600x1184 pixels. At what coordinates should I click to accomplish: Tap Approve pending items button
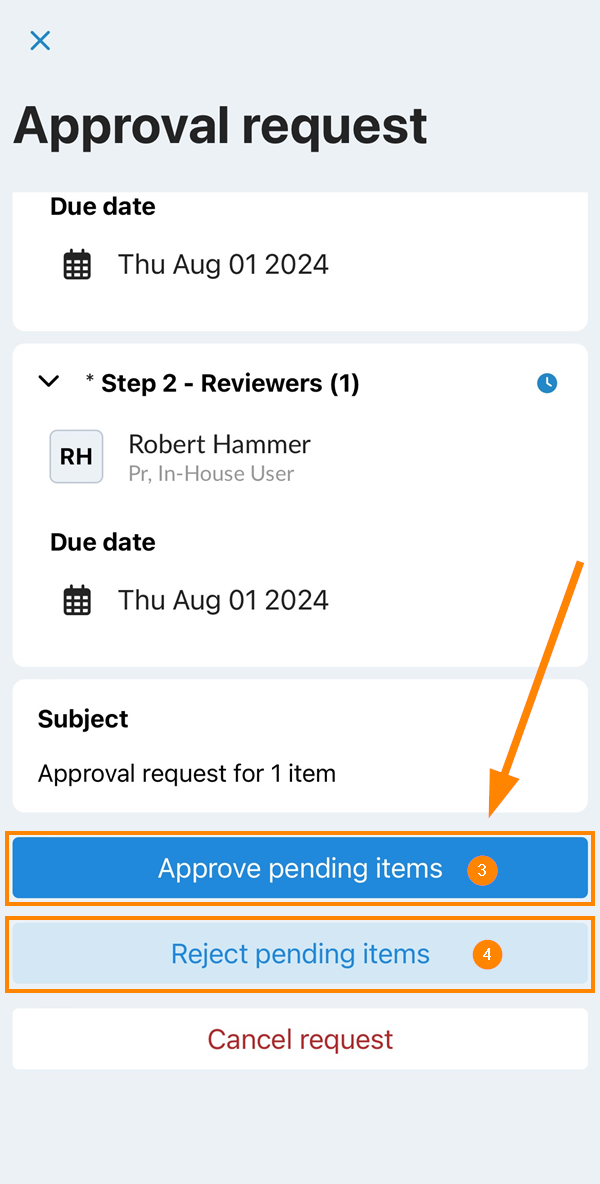pos(300,868)
